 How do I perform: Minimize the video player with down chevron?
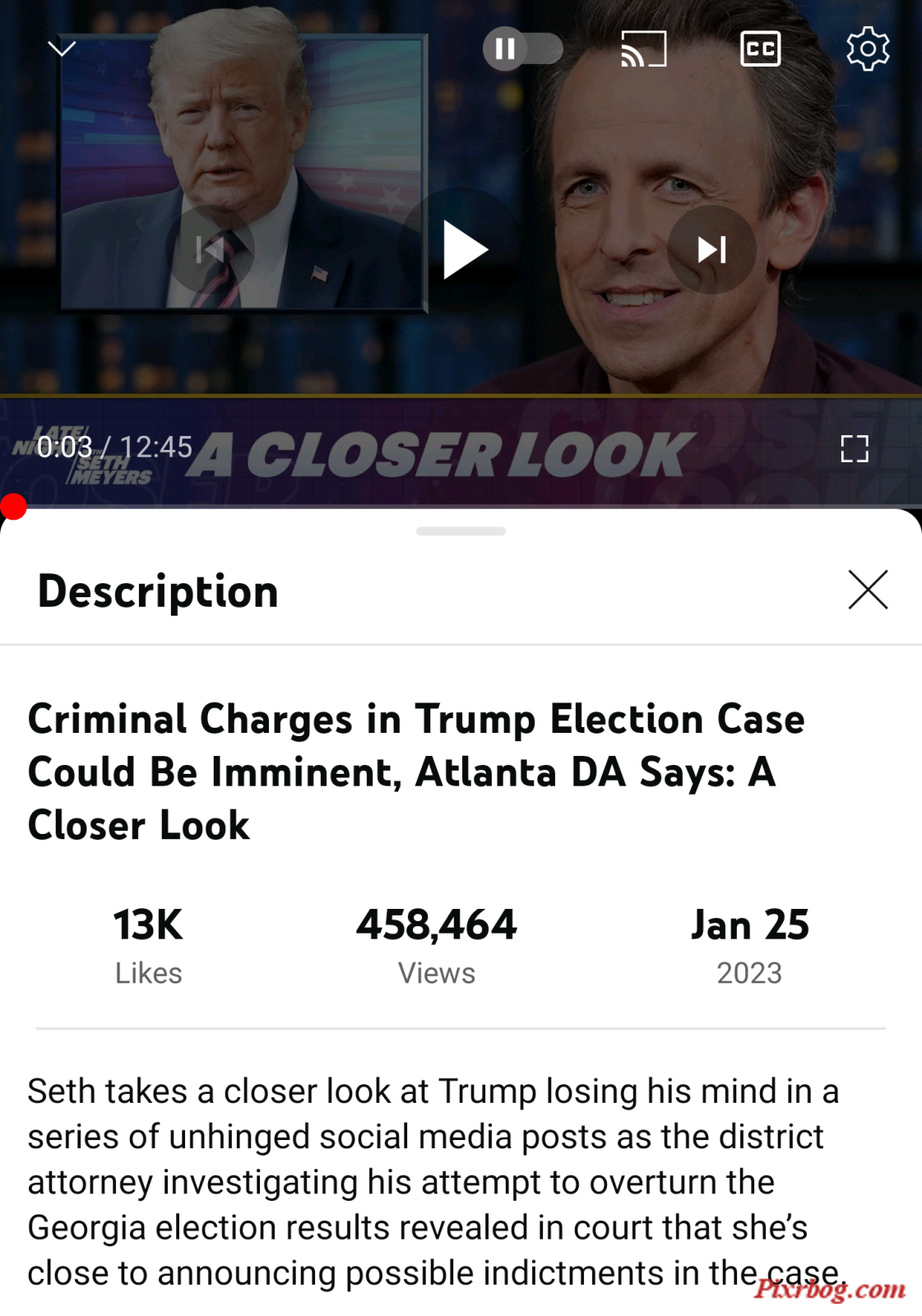pyautogui.click(x=62, y=49)
